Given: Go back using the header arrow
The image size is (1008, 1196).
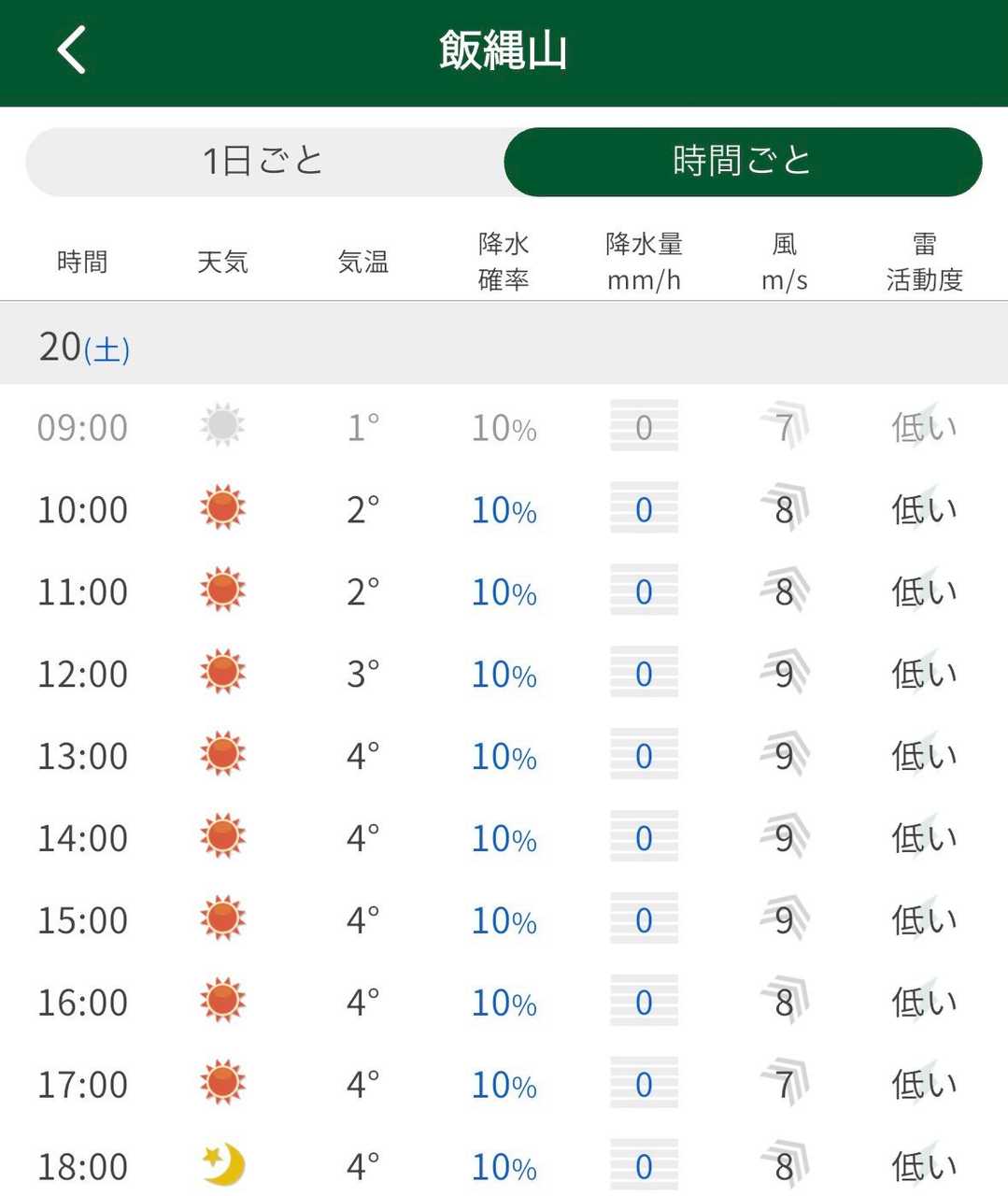Looking at the screenshot, I should tap(71, 50).
